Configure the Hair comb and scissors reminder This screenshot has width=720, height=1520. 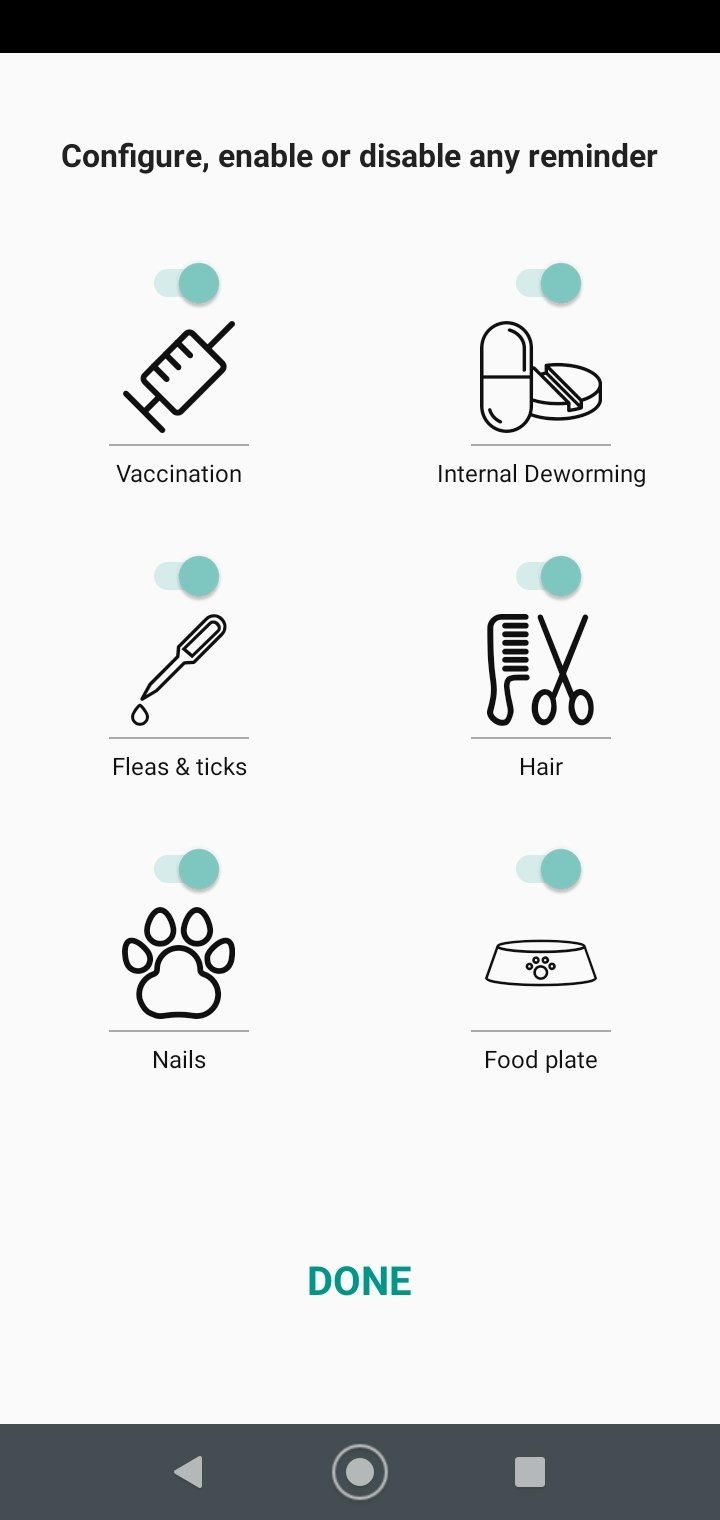(541, 670)
